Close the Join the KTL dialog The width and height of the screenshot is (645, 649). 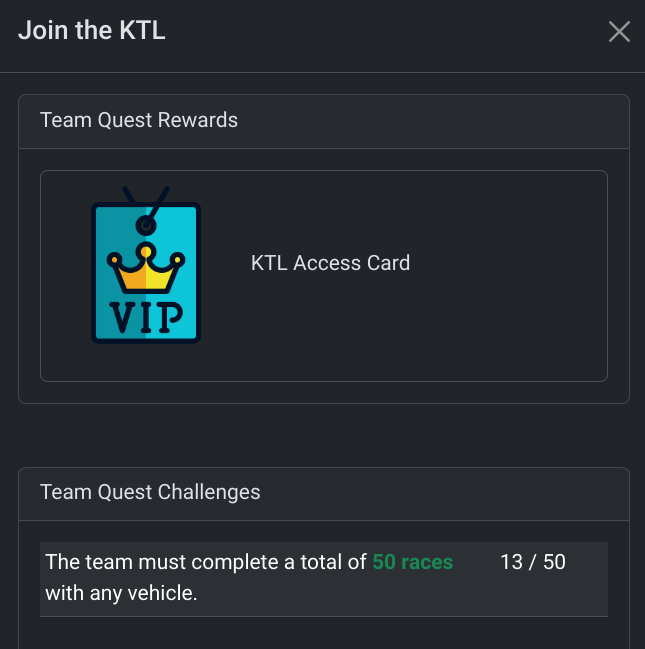(619, 32)
